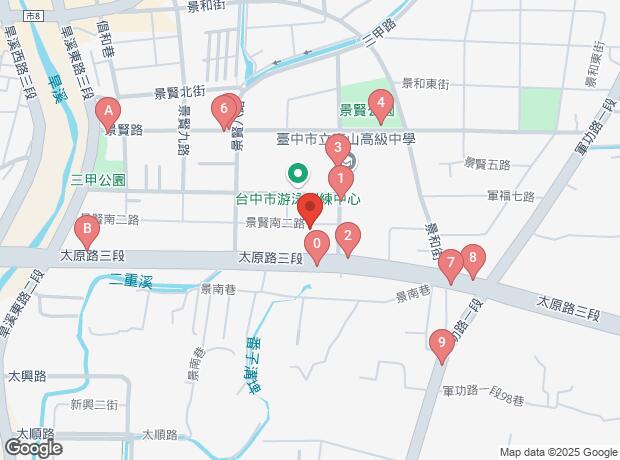Tap the unlabeled red center marker

(x=309, y=211)
